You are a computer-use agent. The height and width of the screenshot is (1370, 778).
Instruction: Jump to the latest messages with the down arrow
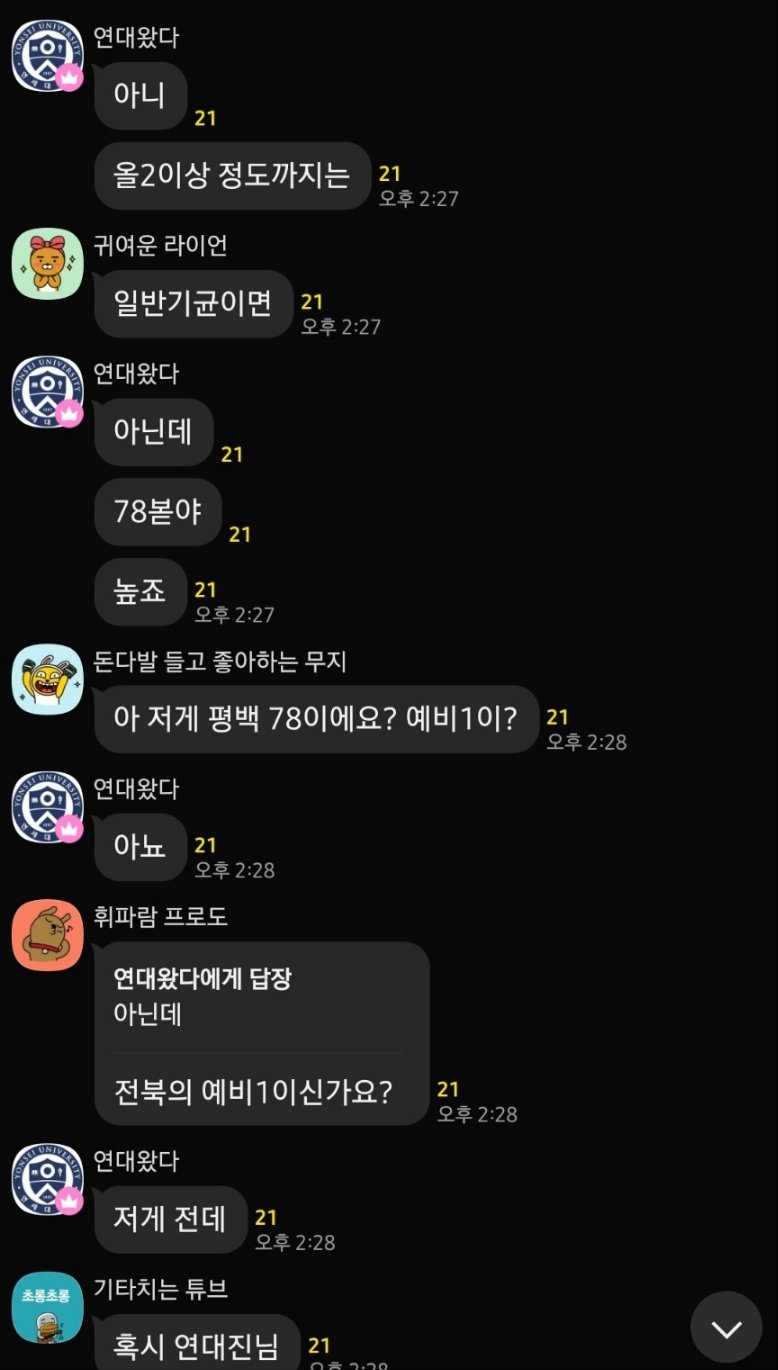point(726,1327)
